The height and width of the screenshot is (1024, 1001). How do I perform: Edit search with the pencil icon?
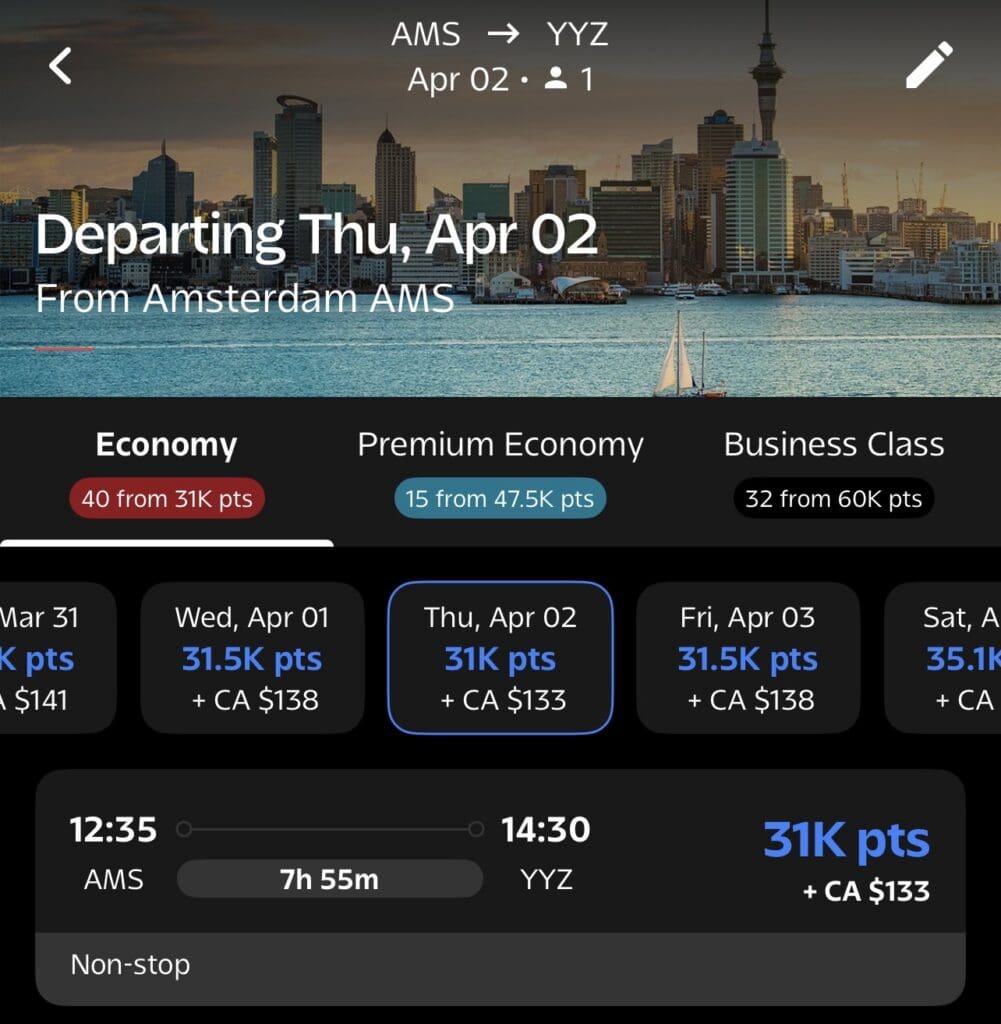click(928, 67)
